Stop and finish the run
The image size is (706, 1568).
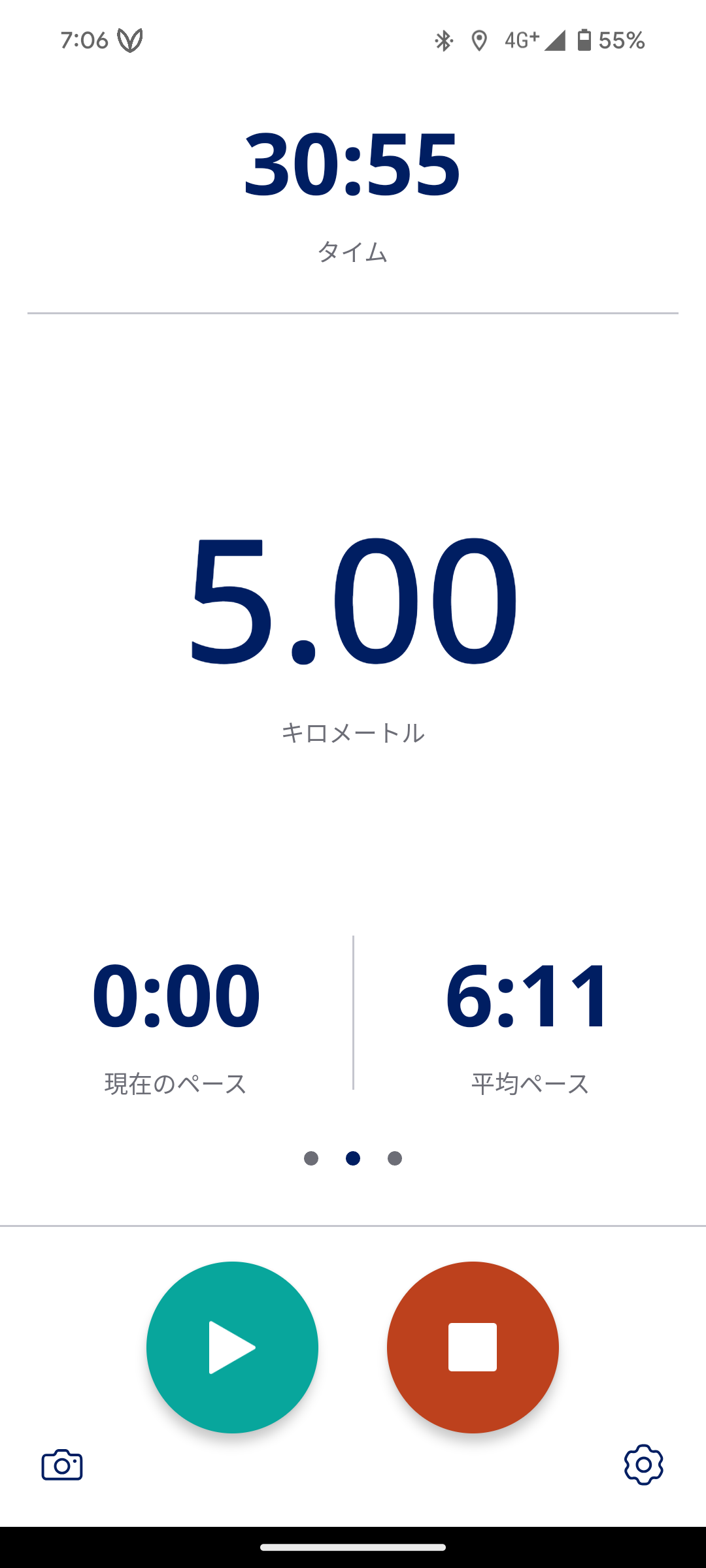point(473,1347)
